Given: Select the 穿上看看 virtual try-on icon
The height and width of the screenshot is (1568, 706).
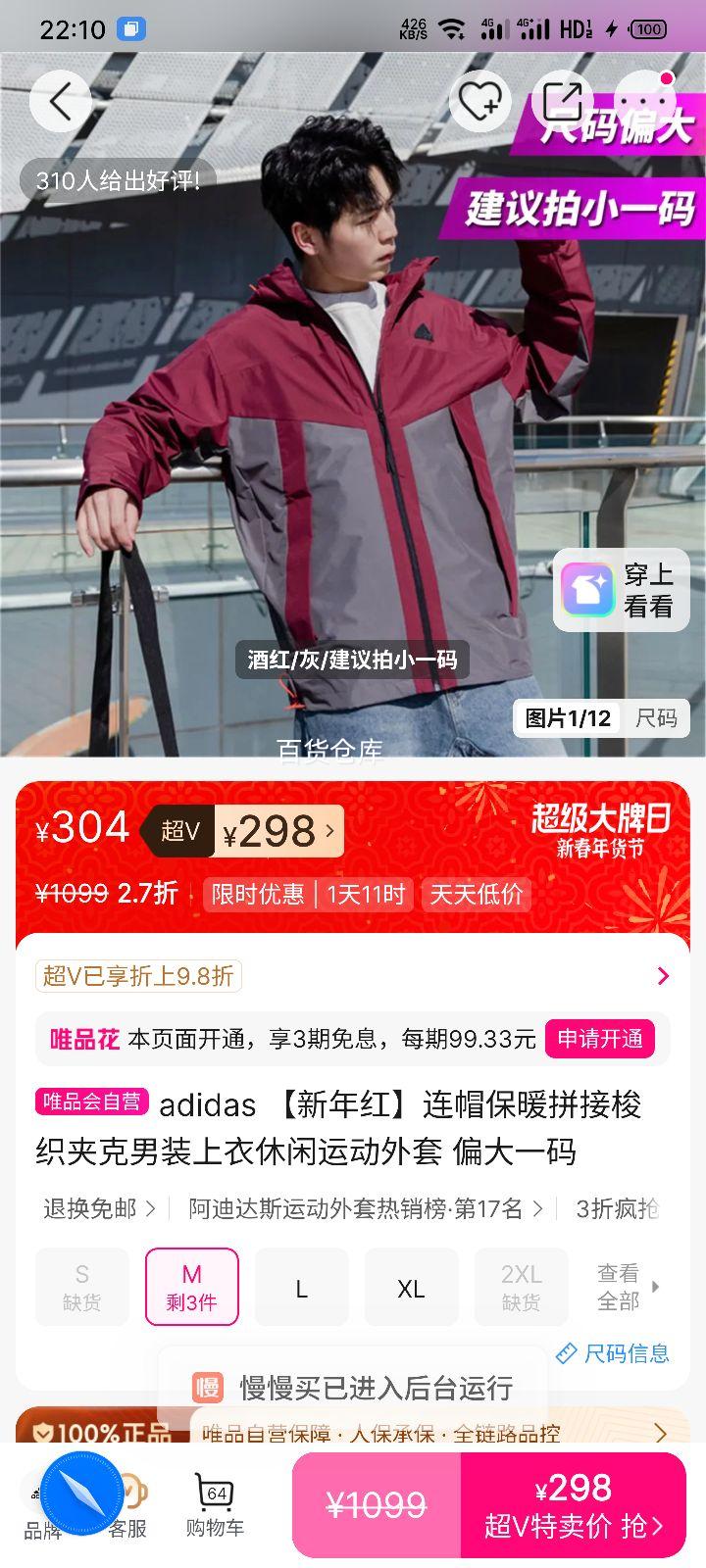Looking at the screenshot, I should (585, 590).
